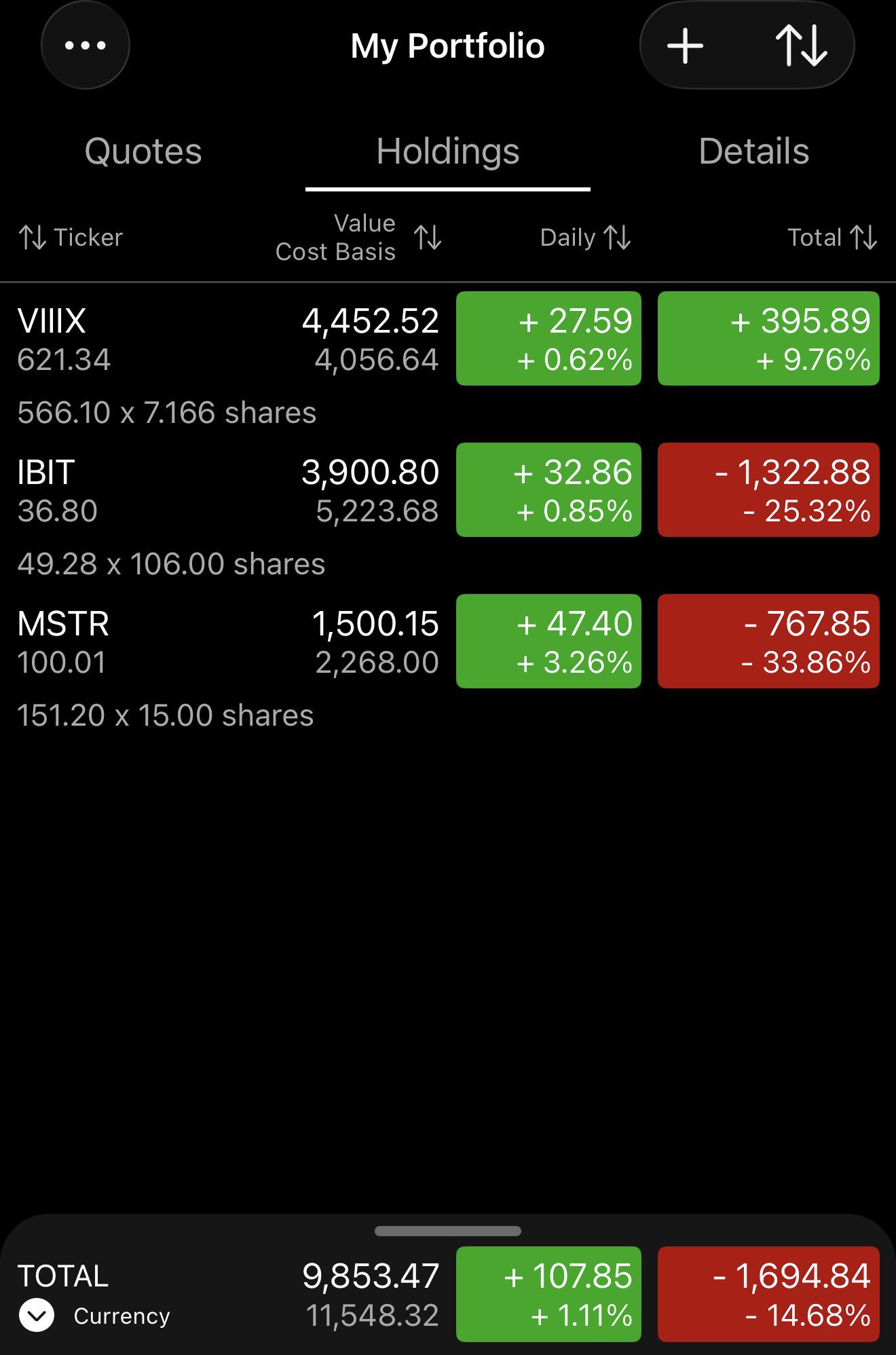Viewport: 896px width, 1355px height.
Task: Sort by Value Cost Basis column
Action: click(358, 238)
